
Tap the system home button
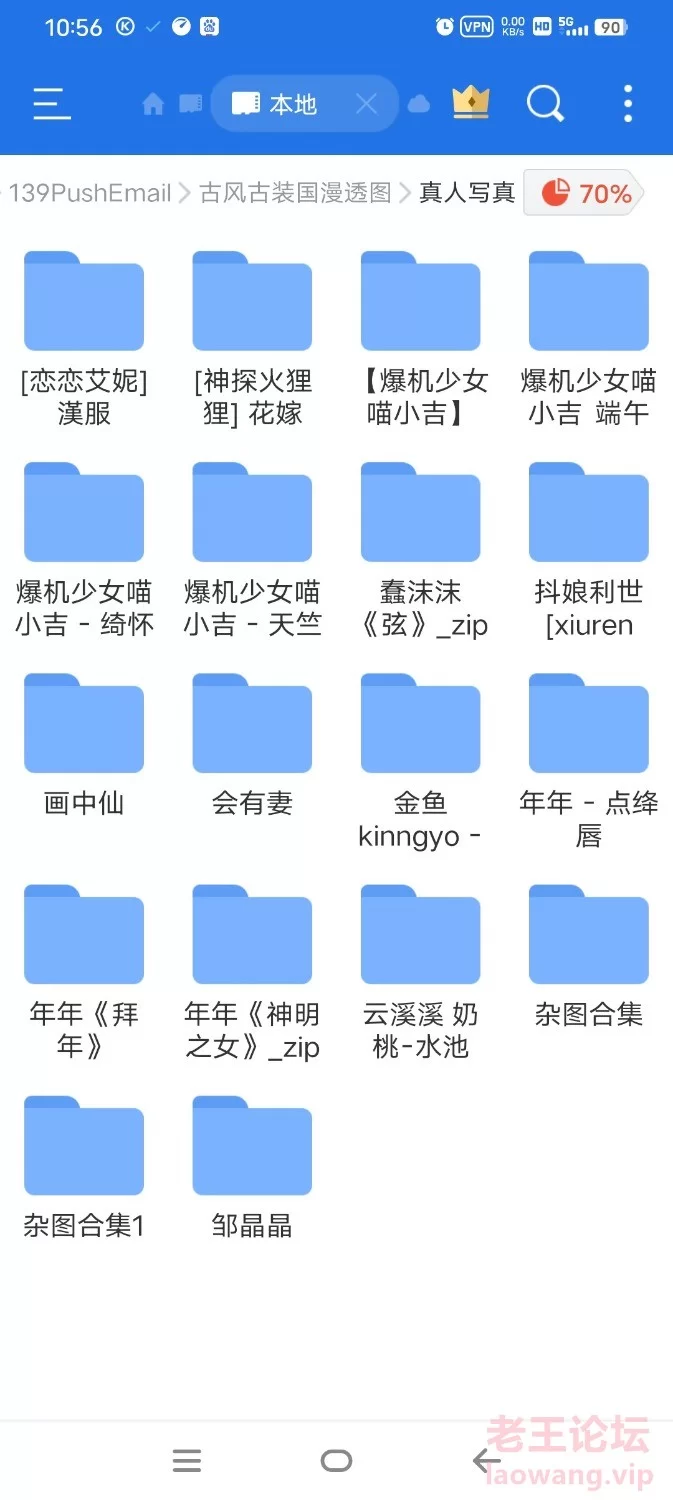[x=336, y=1461]
